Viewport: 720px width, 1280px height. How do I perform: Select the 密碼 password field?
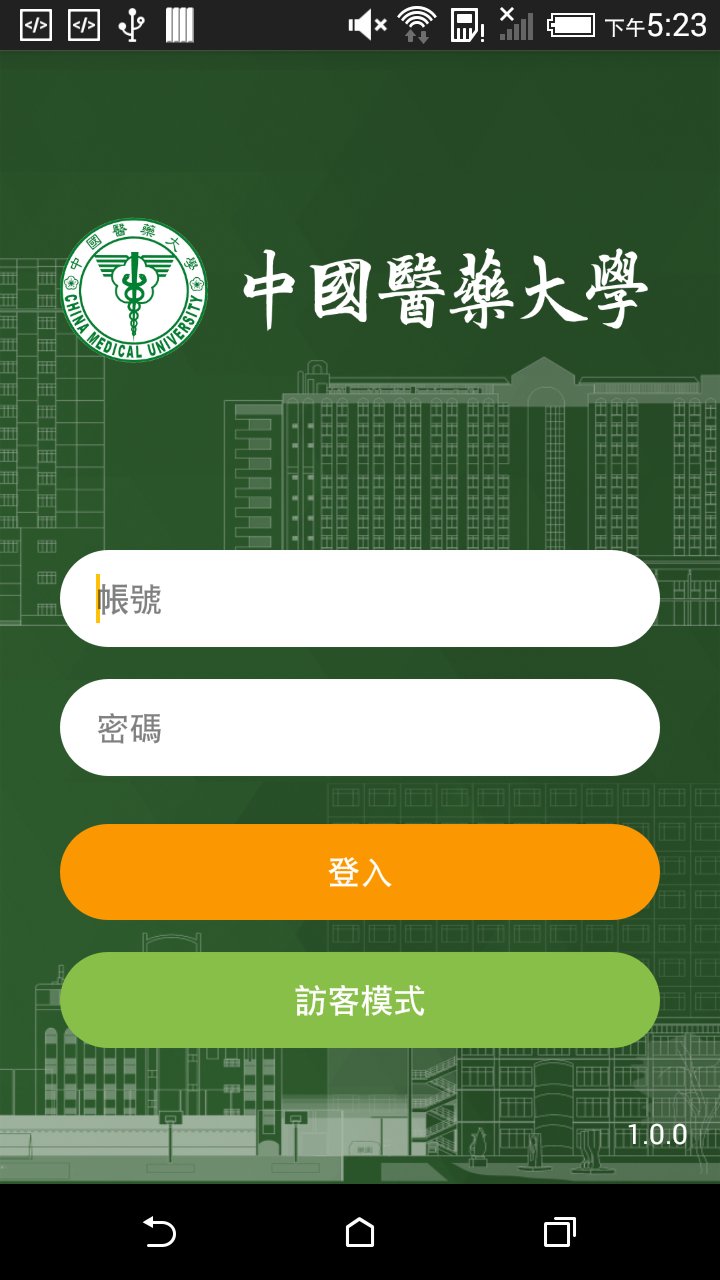[360, 727]
